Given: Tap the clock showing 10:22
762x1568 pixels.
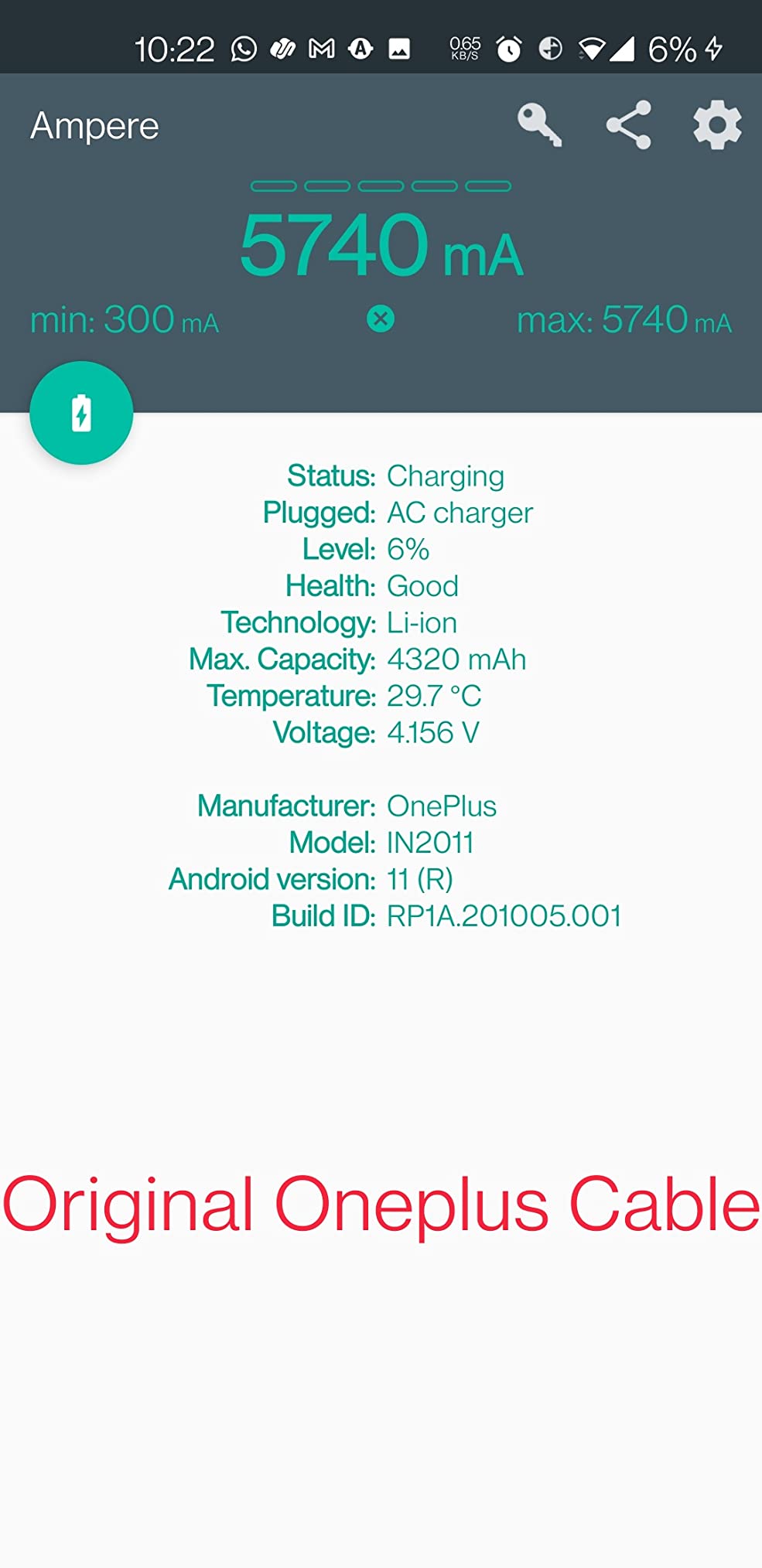Looking at the screenshot, I should coord(175,48).
